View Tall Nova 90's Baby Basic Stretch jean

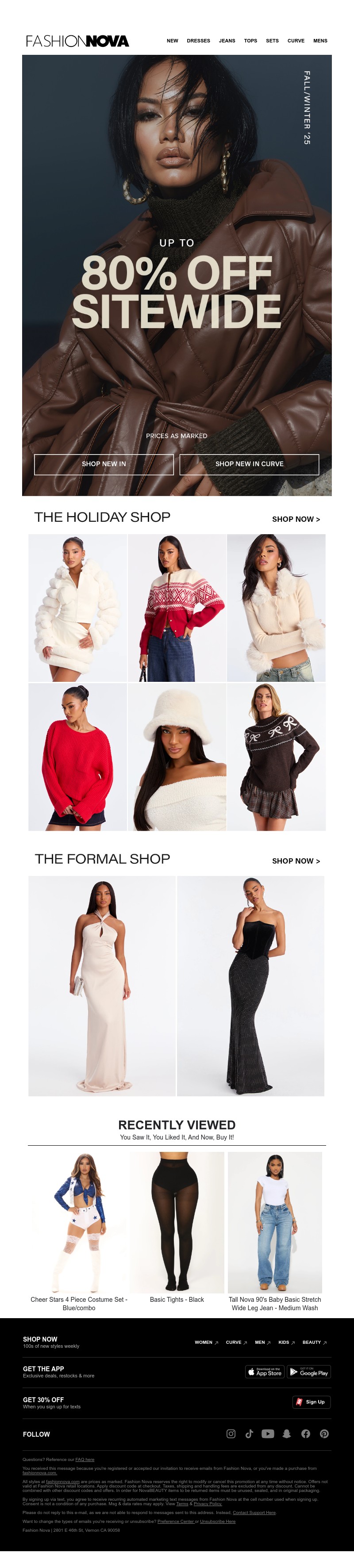point(275,1224)
